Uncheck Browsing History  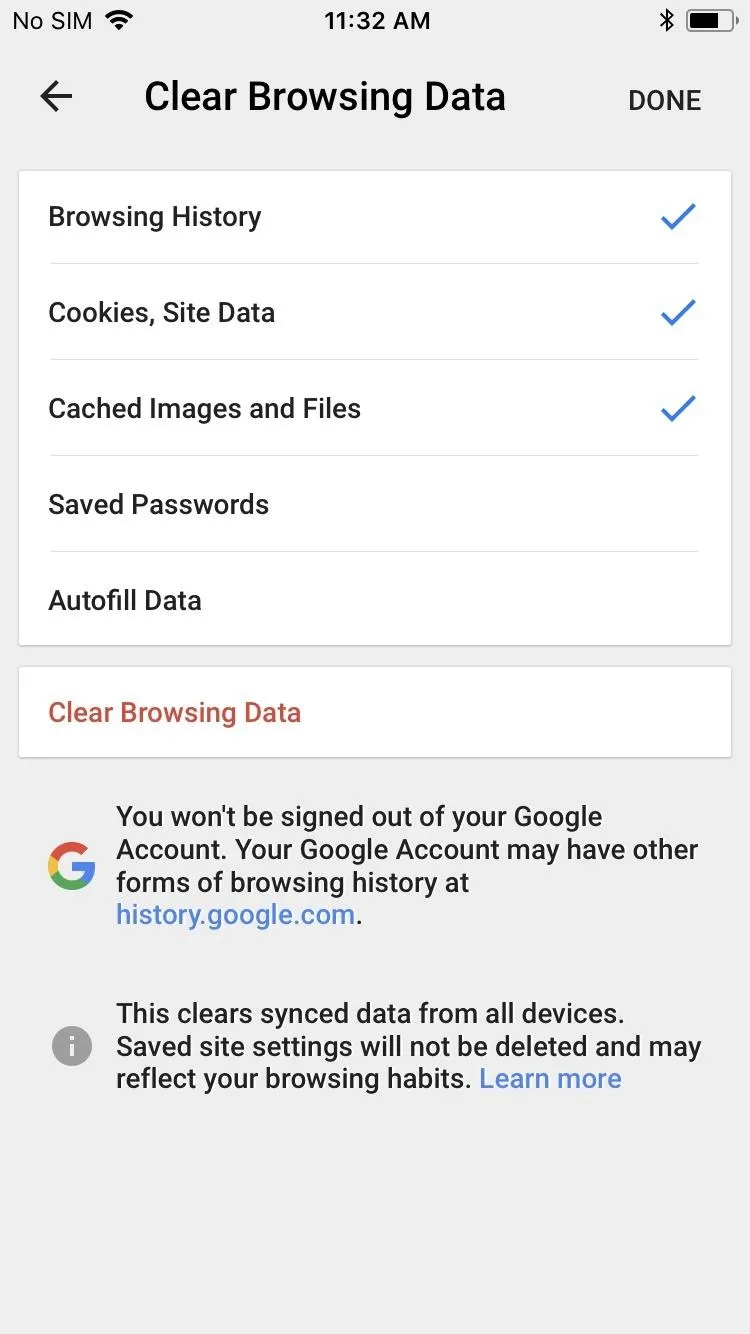tap(375, 217)
